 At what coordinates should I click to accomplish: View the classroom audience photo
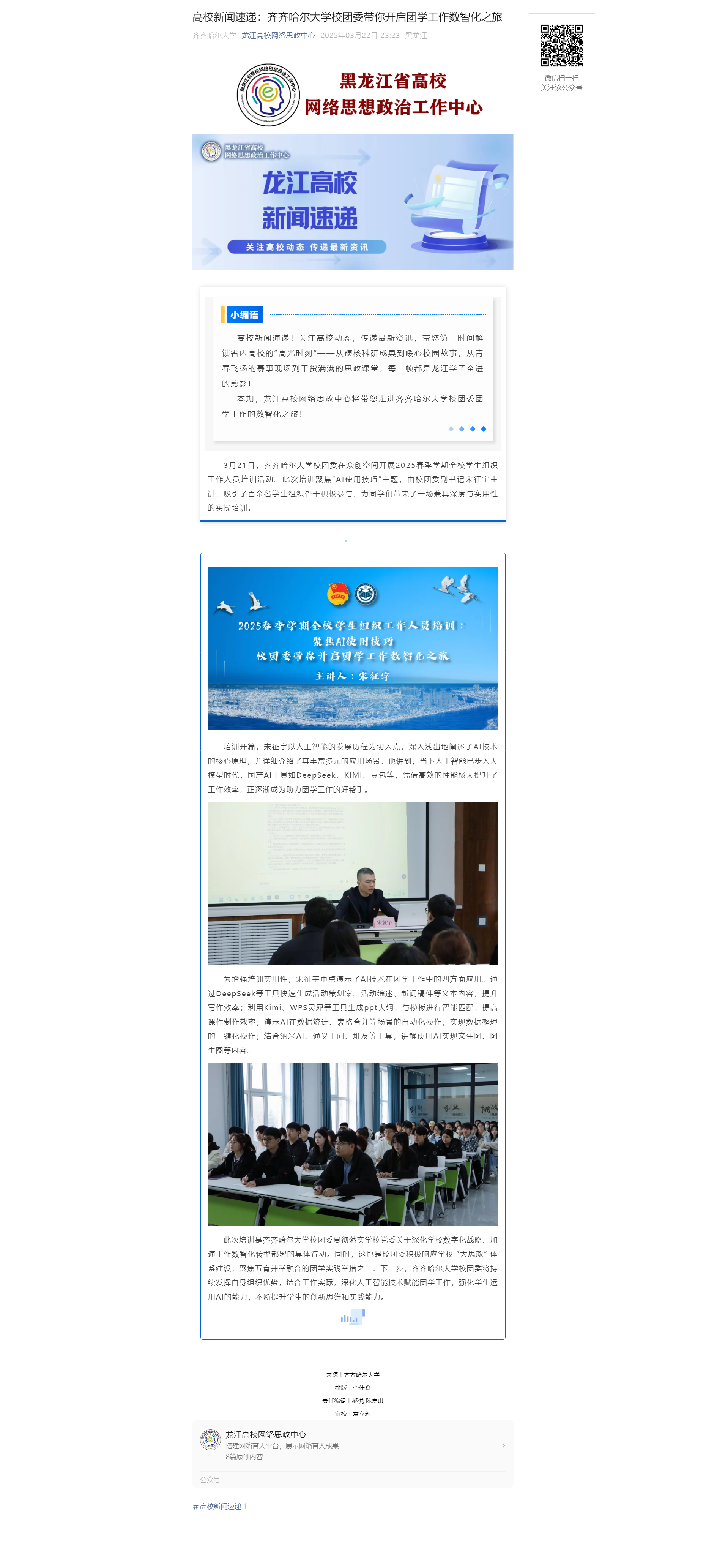352,1144
